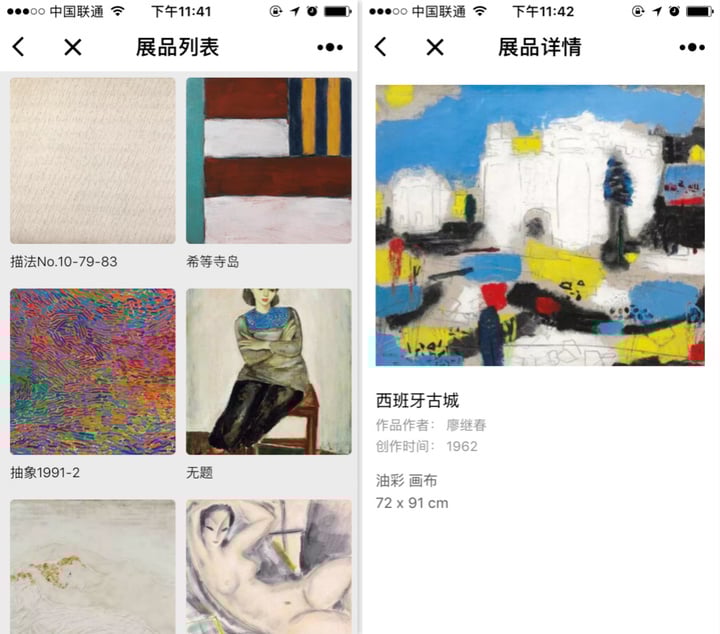Close the 展品详情 page with X

435,47
